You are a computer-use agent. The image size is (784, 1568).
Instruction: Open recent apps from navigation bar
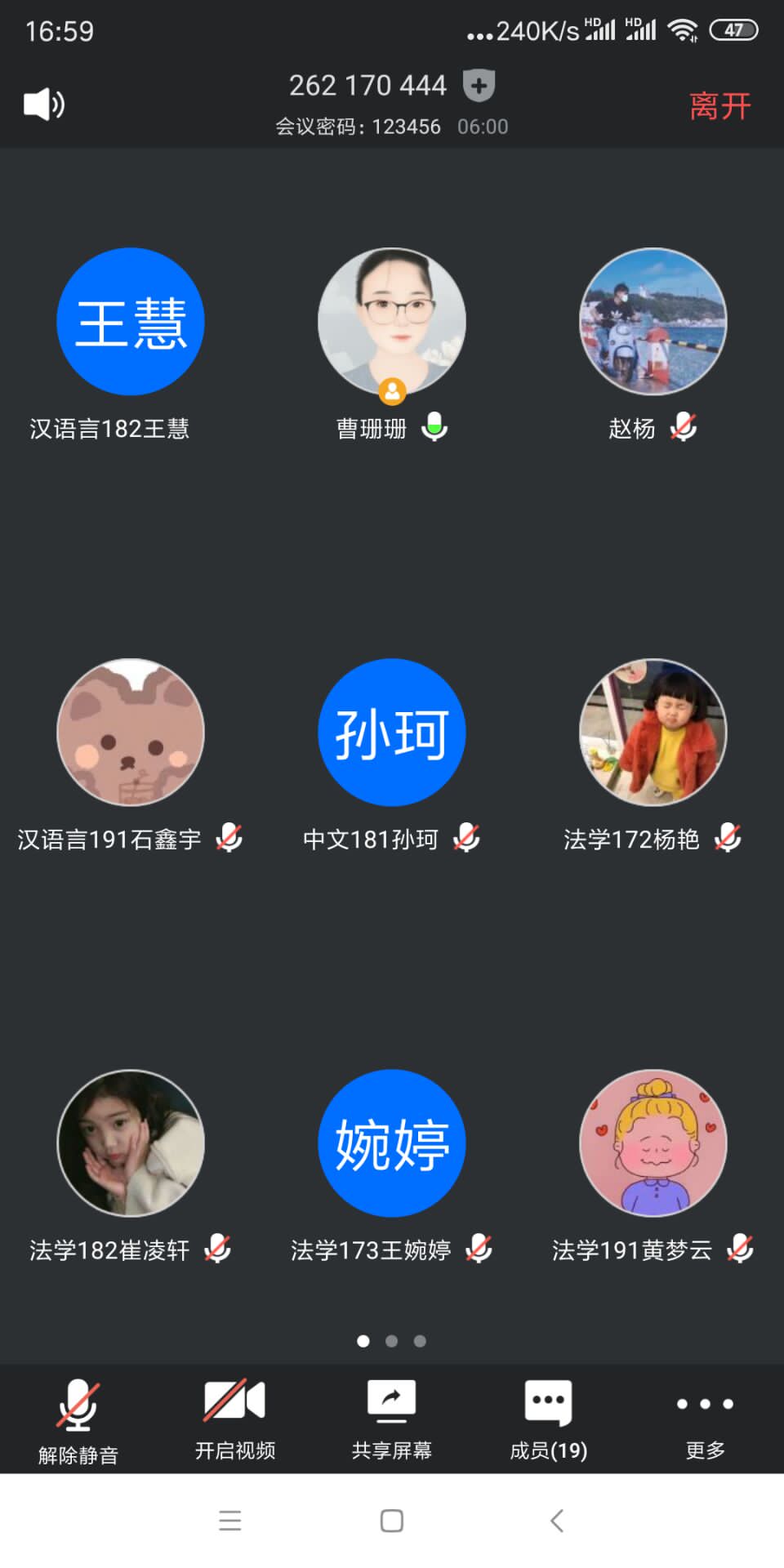coord(230,1521)
